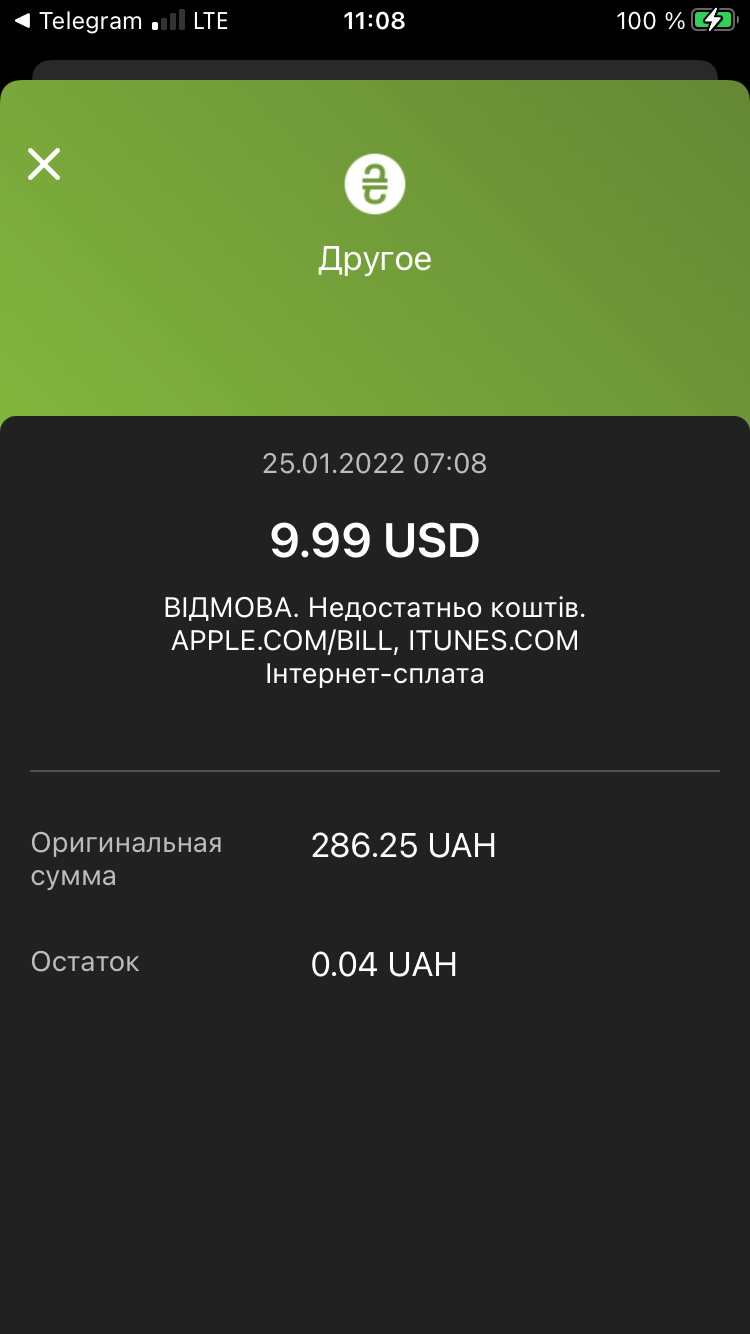Screen dimensions: 750x1334
Task: Close the transaction details sheet
Action: pos(44,164)
